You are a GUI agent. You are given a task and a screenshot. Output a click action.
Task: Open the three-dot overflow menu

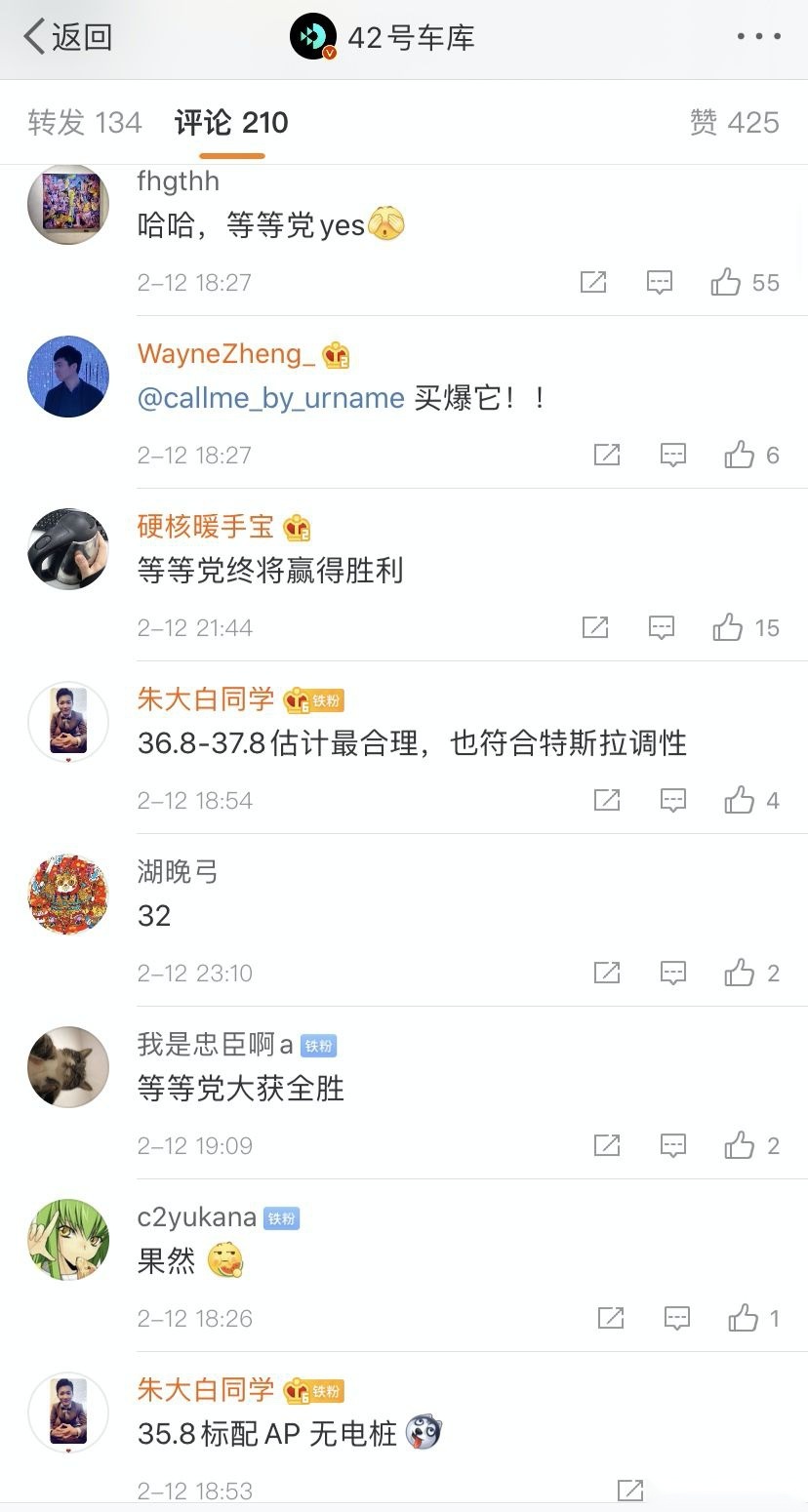click(758, 37)
